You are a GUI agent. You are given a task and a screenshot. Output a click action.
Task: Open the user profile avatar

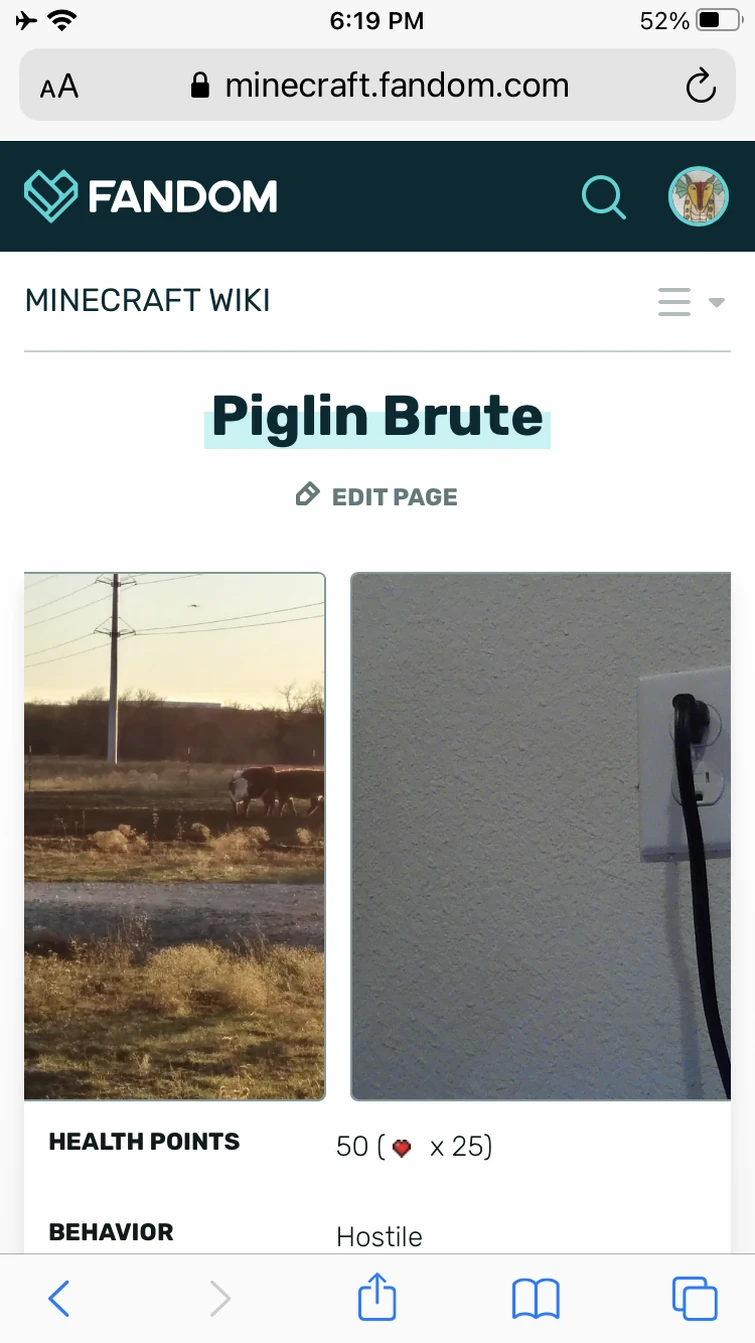click(698, 196)
